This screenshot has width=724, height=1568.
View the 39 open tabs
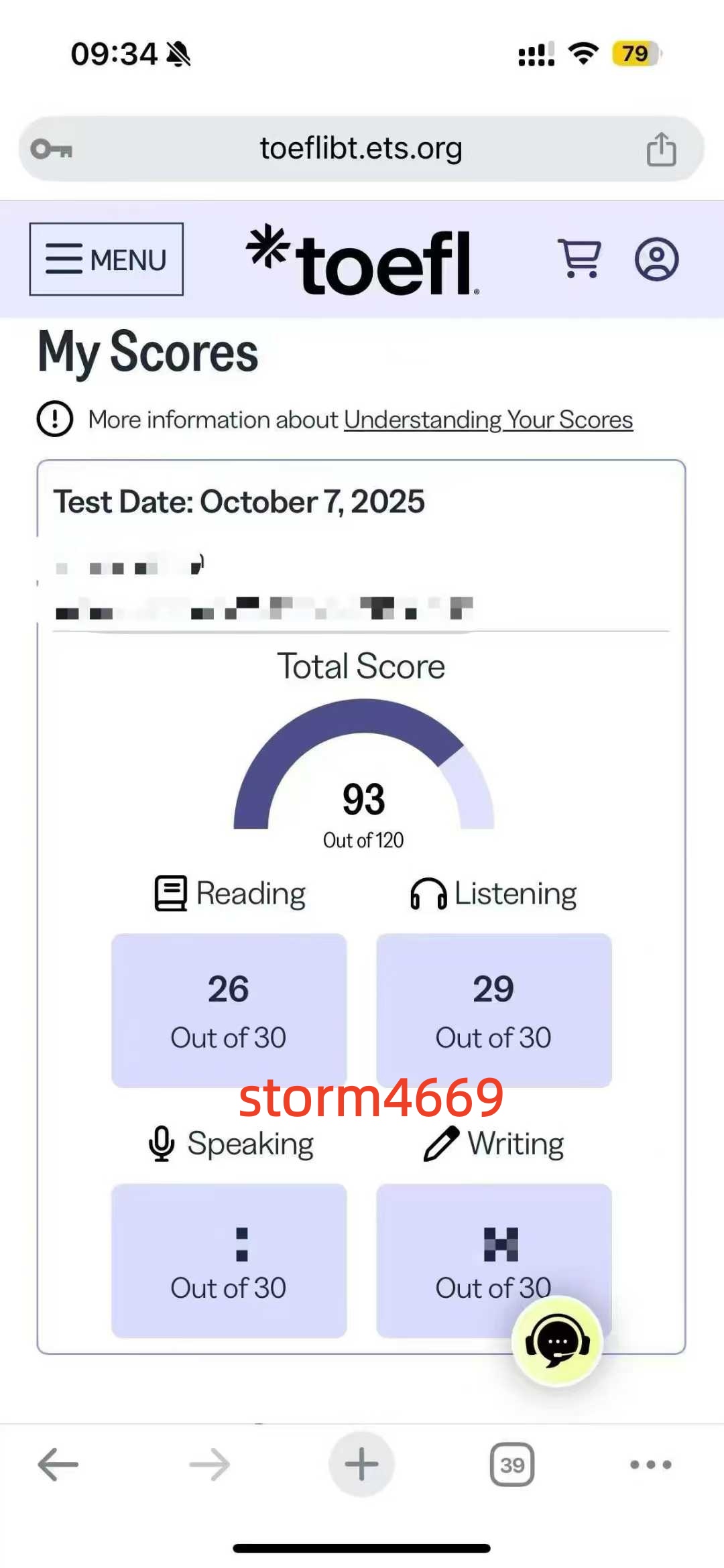click(x=512, y=1464)
